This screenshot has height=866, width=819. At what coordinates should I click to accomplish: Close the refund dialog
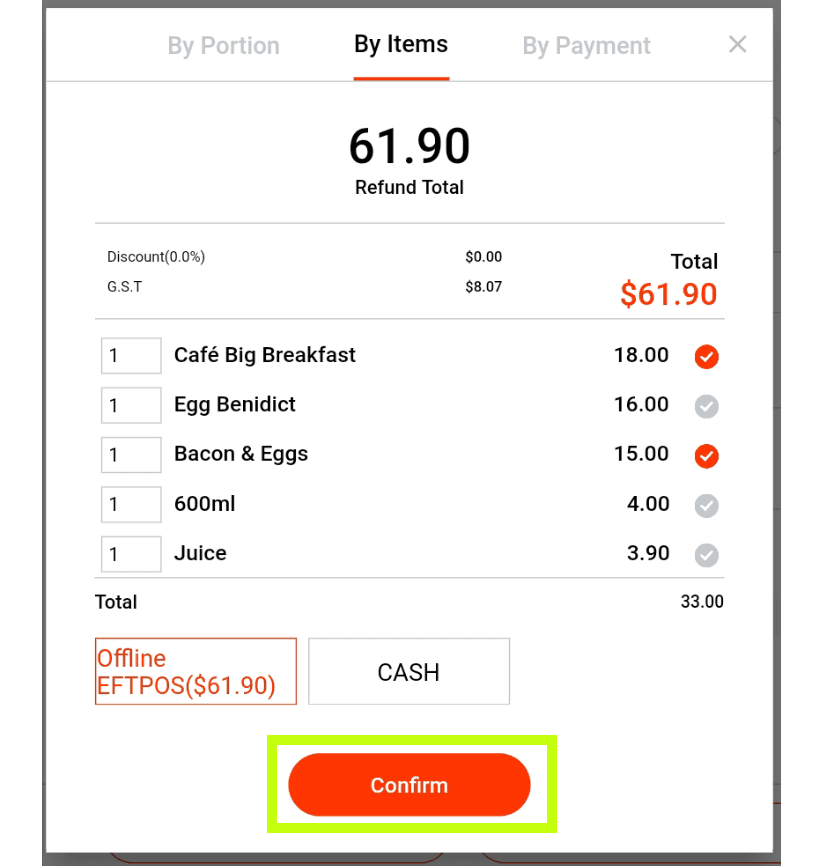pyautogui.click(x=738, y=44)
